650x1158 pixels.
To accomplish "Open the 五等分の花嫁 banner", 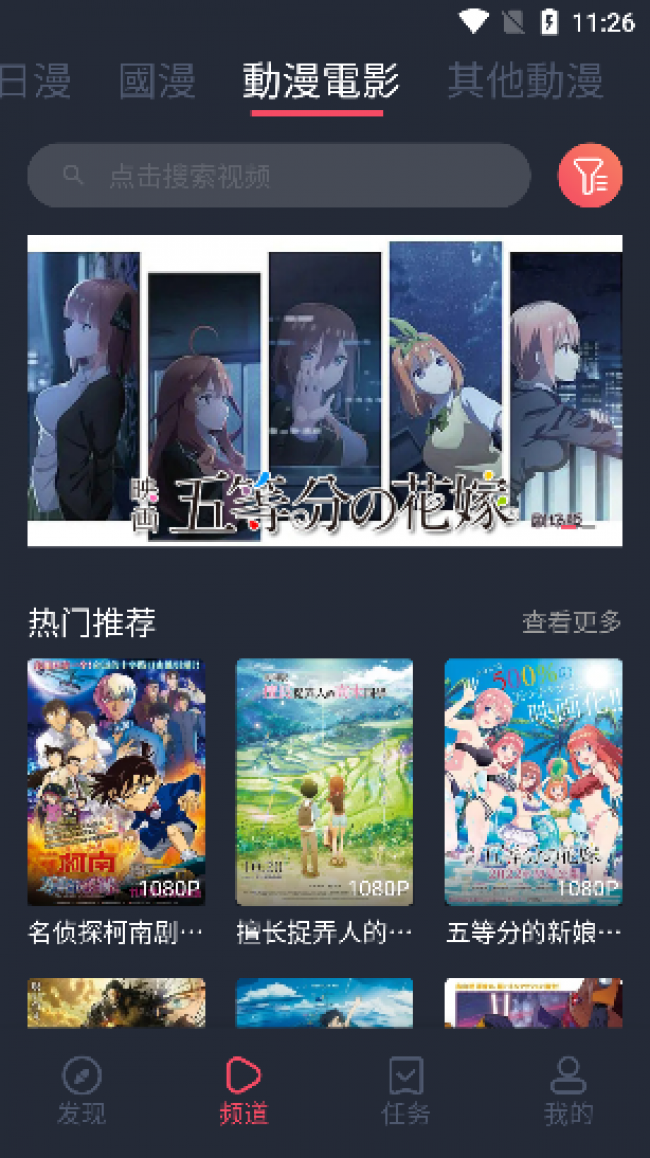I will click(324, 390).
